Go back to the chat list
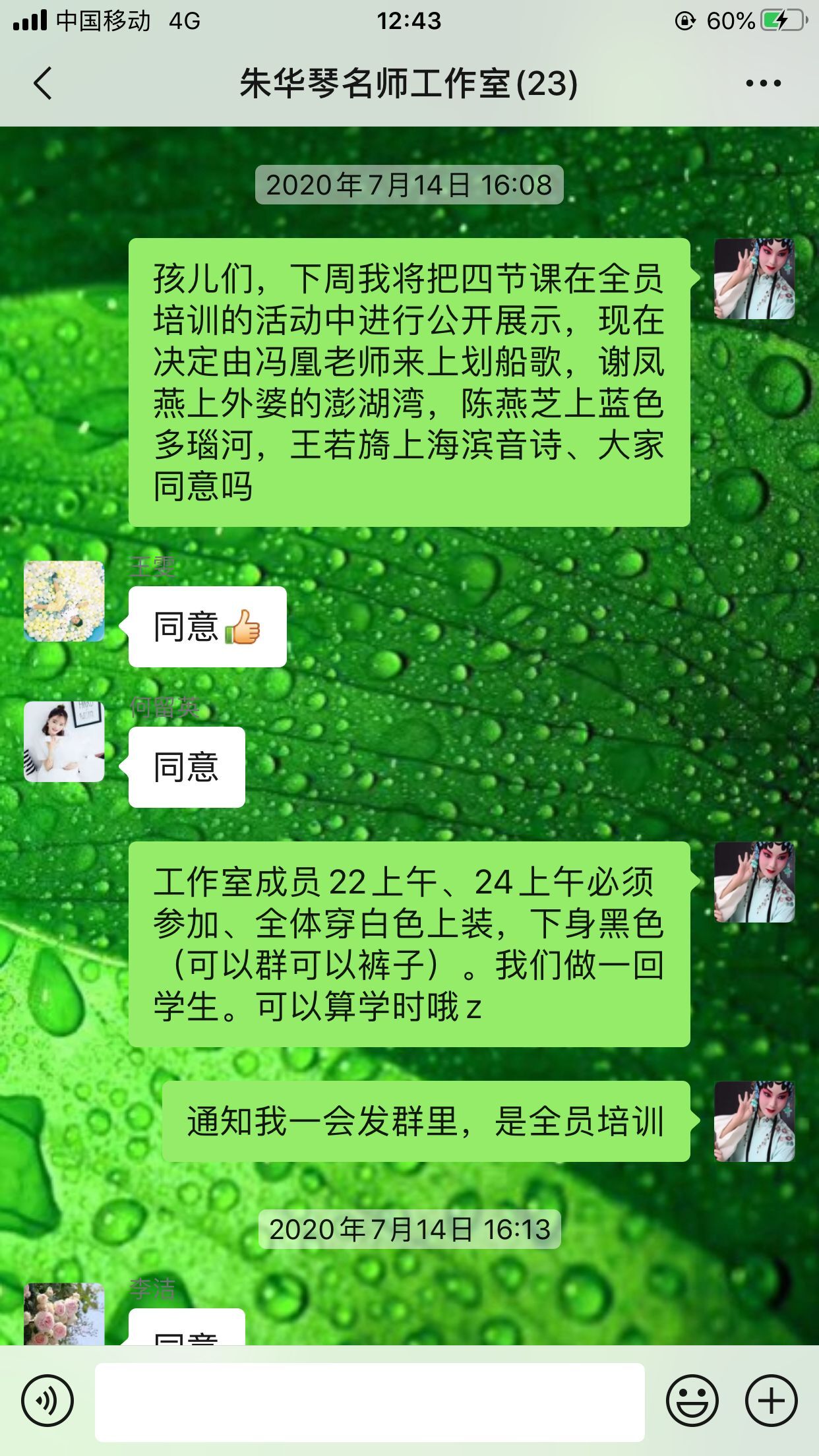The width and height of the screenshot is (819, 1456). coord(43,84)
